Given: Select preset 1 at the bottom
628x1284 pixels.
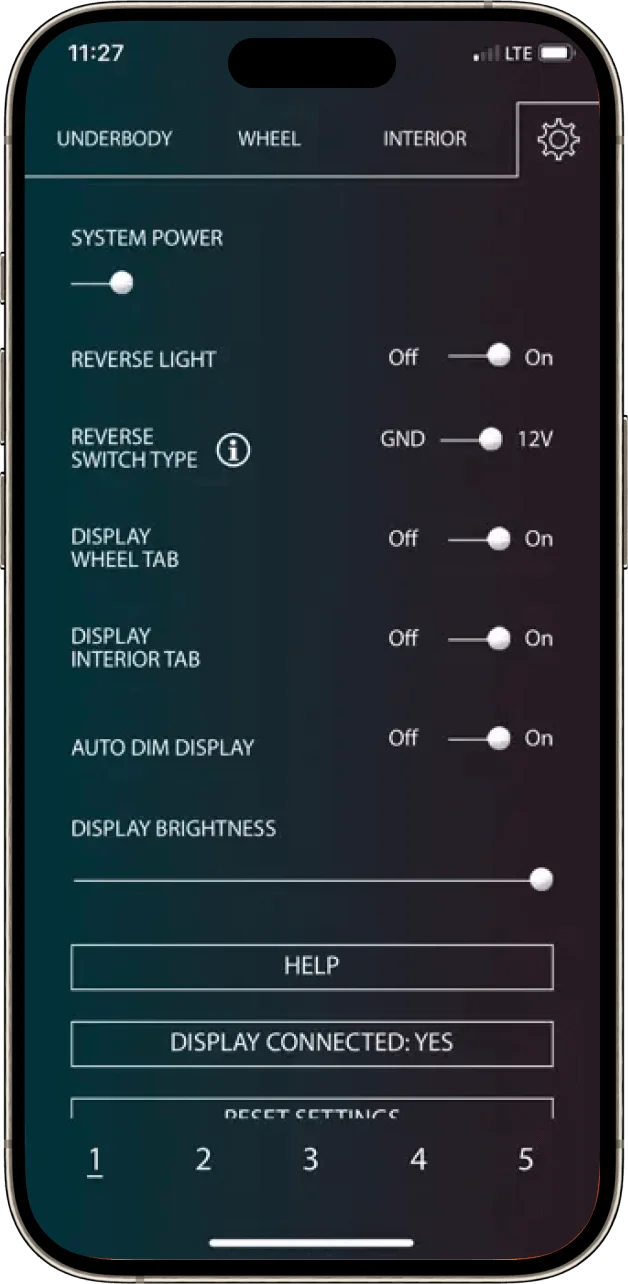Looking at the screenshot, I should (x=95, y=1160).
